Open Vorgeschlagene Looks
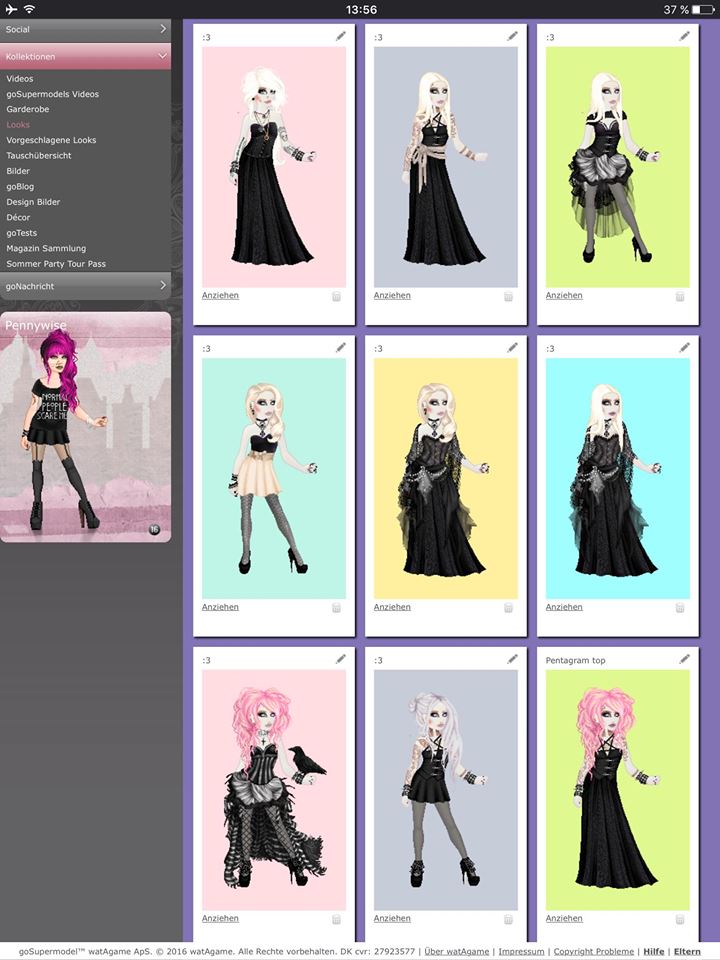The image size is (720, 960). (x=51, y=140)
